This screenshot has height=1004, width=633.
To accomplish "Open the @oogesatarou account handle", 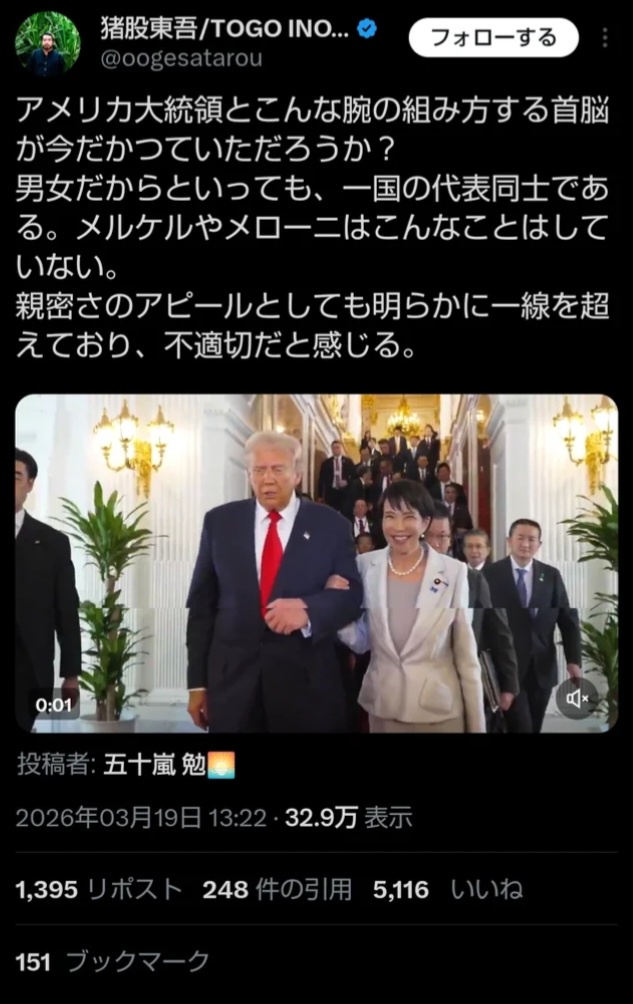I will pos(181,58).
